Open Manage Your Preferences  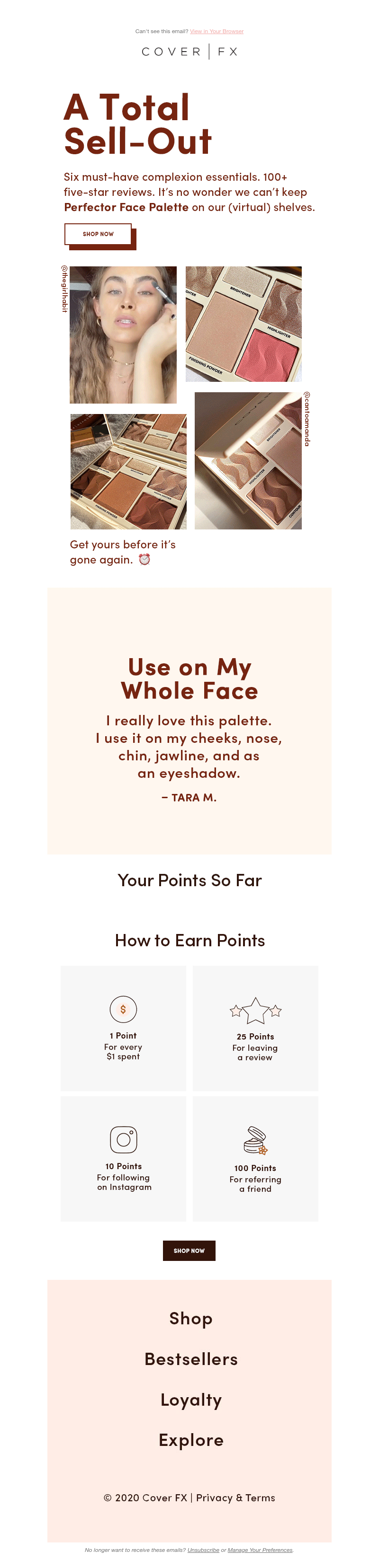point(260,1550)
